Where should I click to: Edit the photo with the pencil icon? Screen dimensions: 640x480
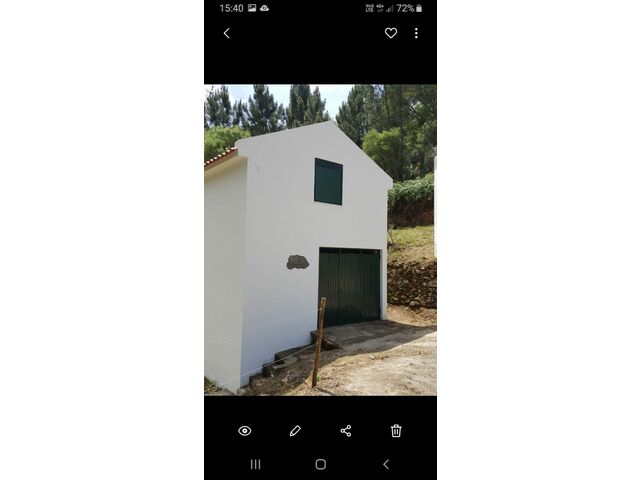[295, 430]
